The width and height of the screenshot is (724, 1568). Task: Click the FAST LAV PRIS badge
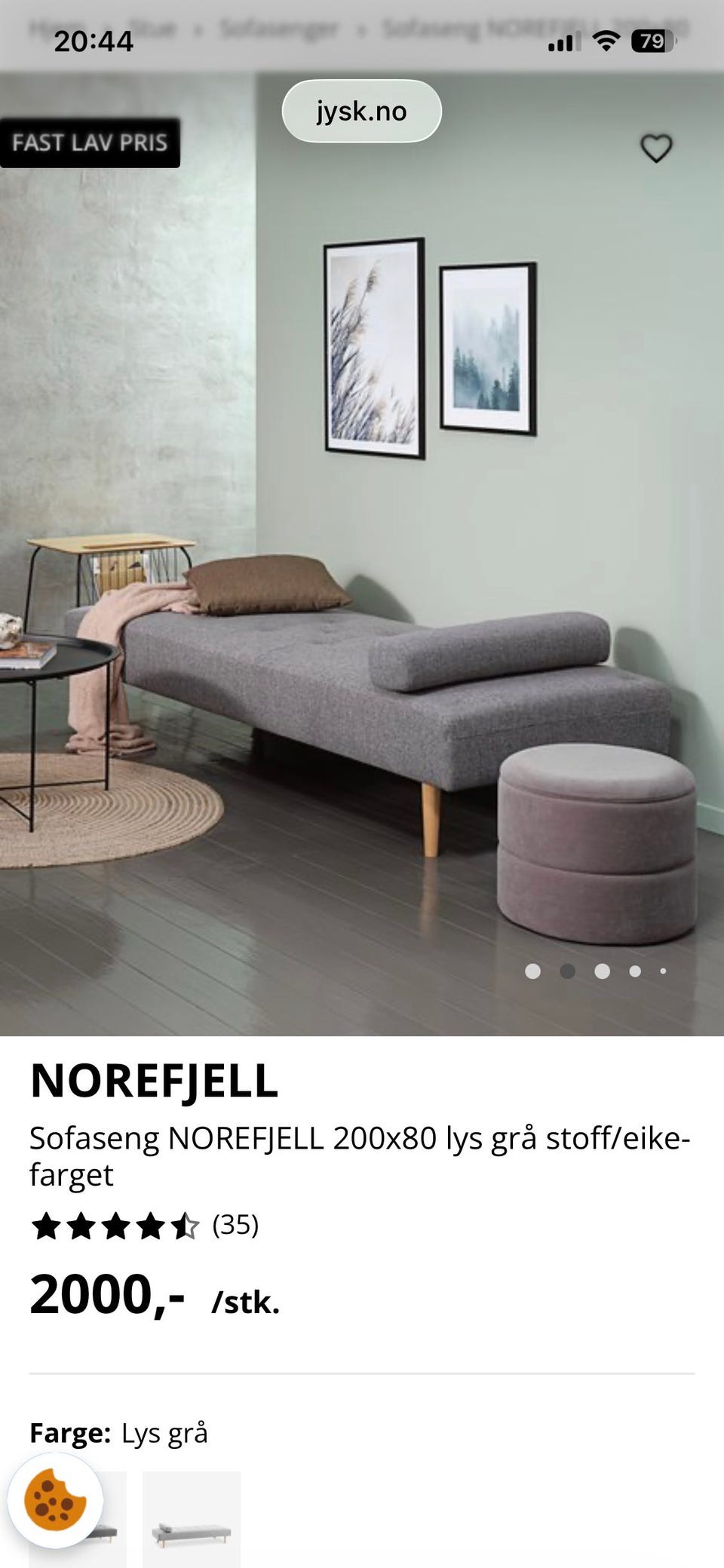pos(90,142)
